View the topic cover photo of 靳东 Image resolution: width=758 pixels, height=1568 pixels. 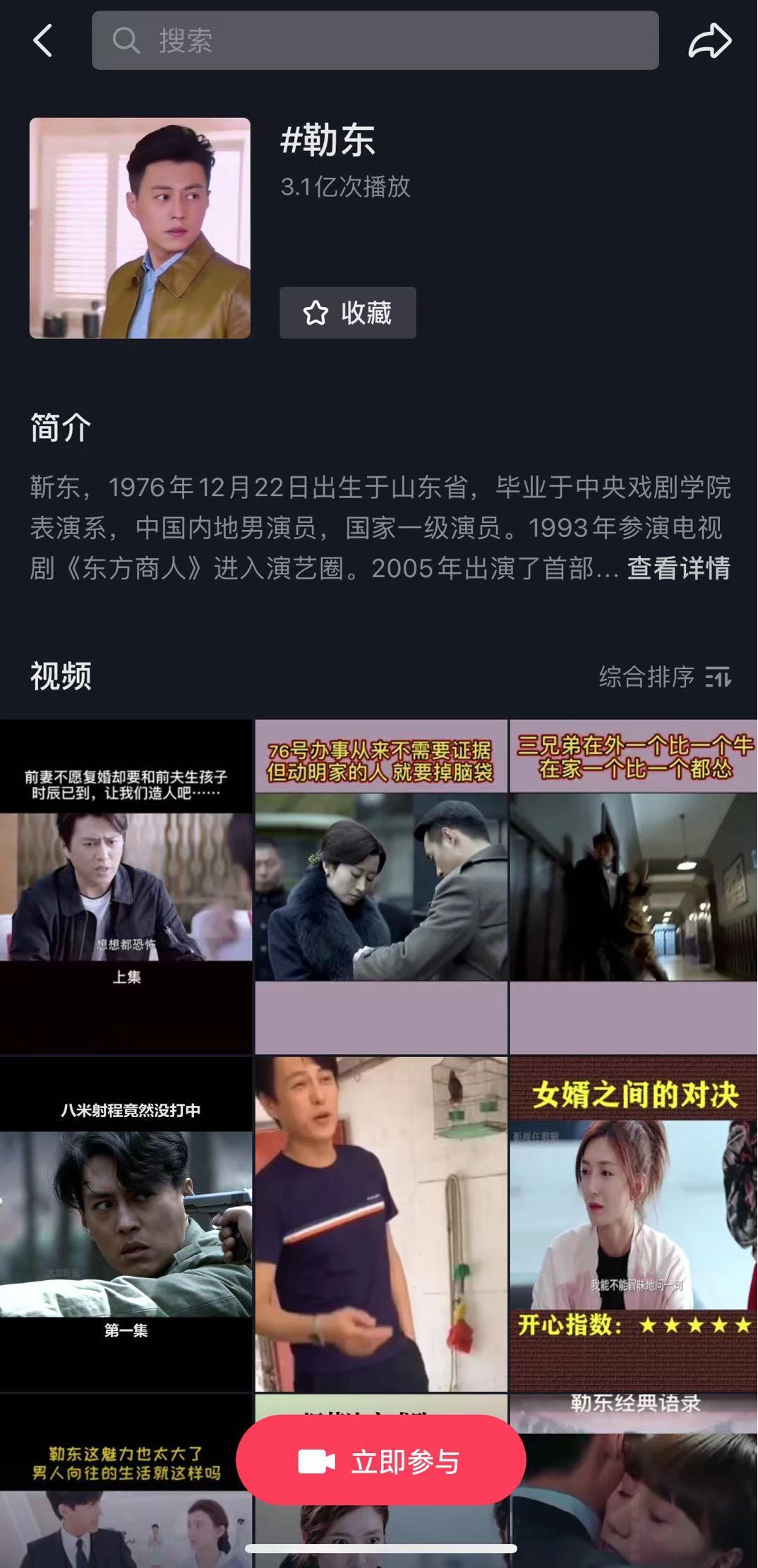pos(140,228)
